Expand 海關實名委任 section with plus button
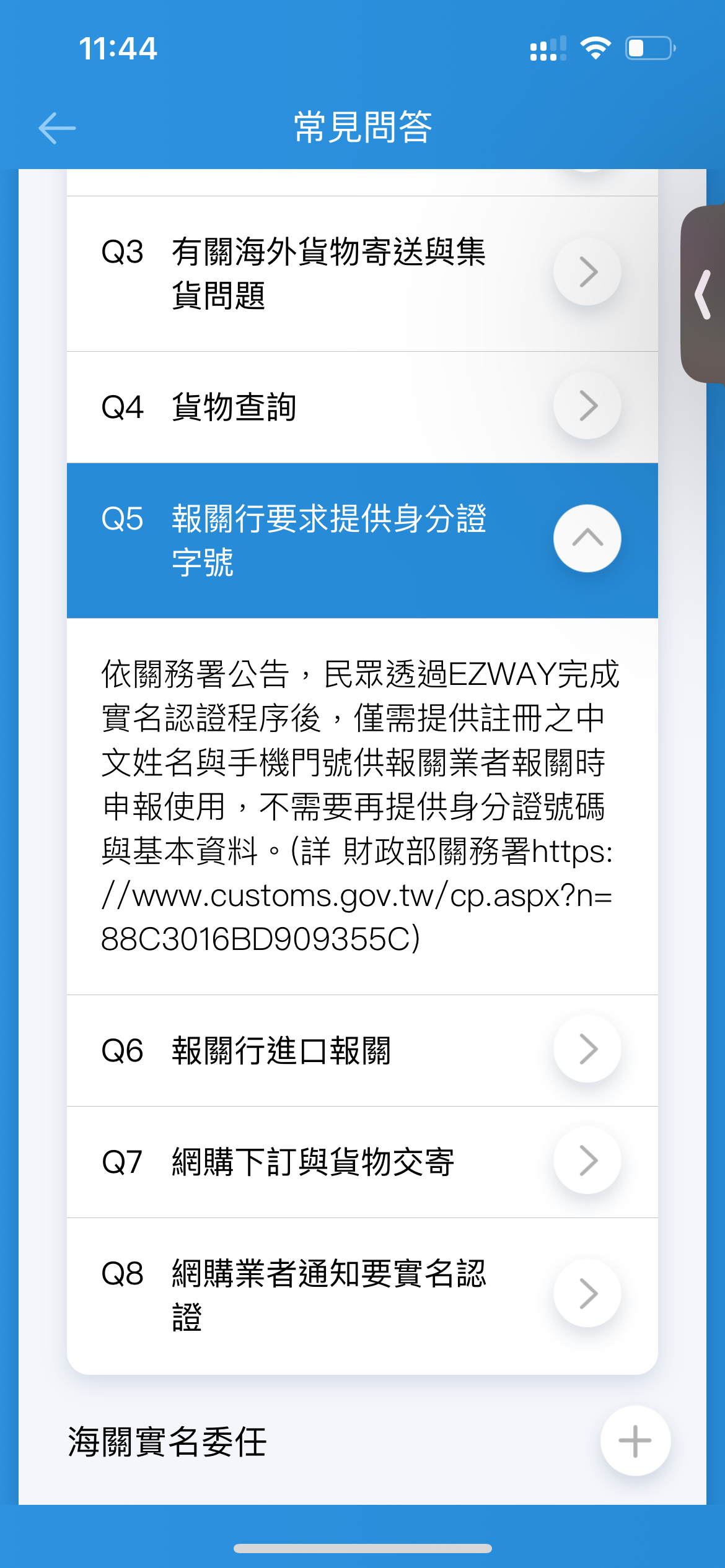This screenshot has width=725, height=1568. pos(635,1441)
